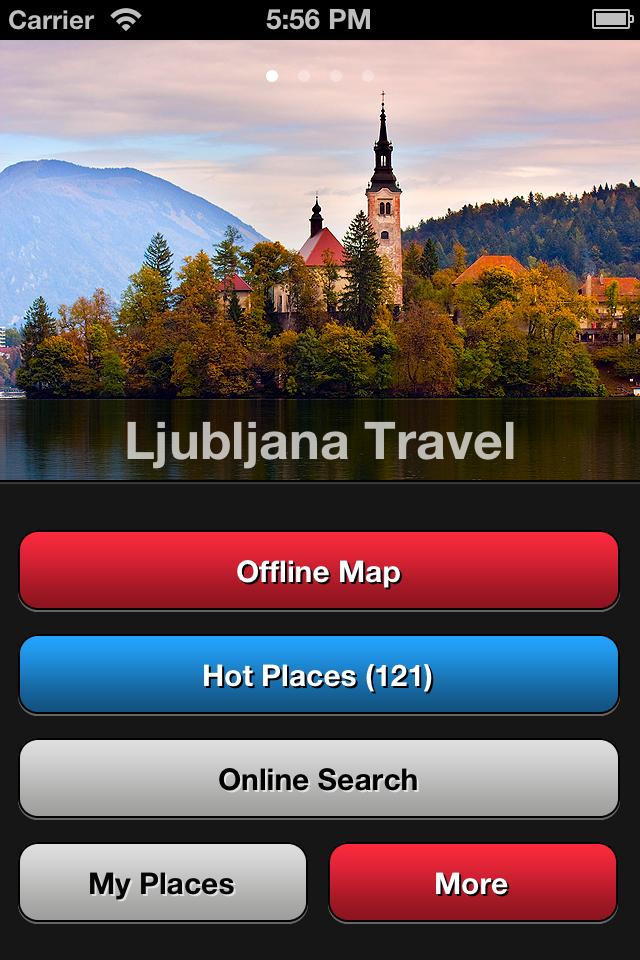Screen dimensions: 640x960
Task: Tap the More button
Action: [x=472, y=883]
